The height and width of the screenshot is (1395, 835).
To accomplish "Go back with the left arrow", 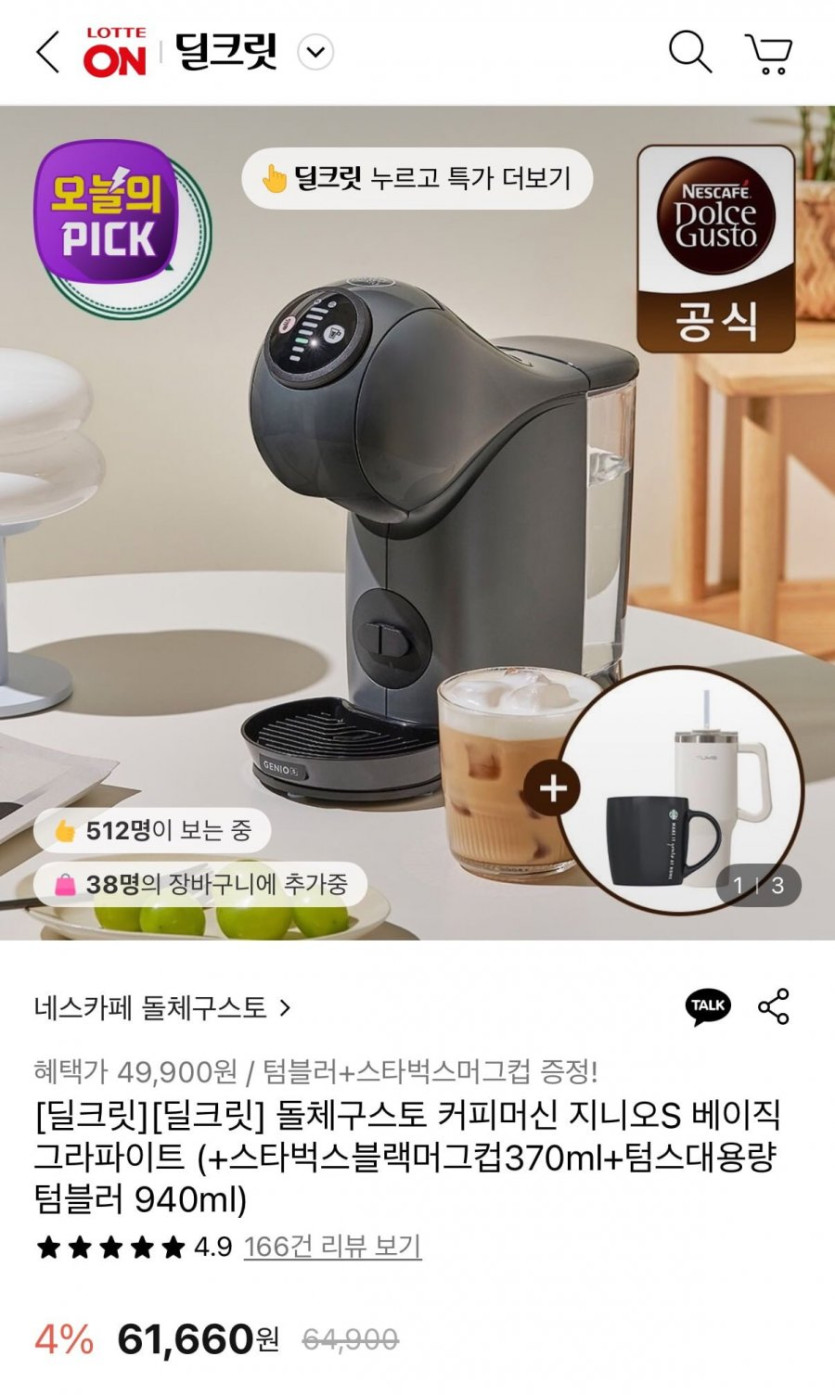I will pos(48,52).
